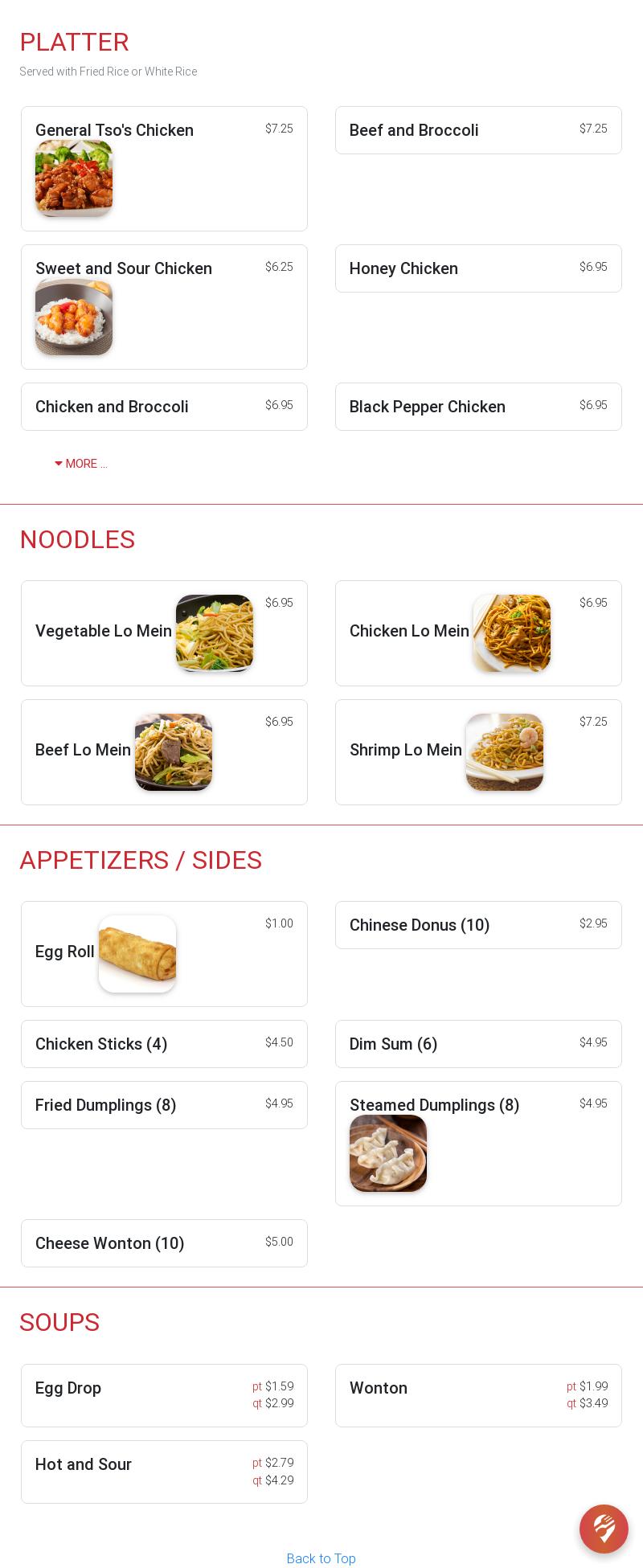Select the Chicken and Broccoli platter
Screen dimensions: 643x1568
(x=164, y=407)
